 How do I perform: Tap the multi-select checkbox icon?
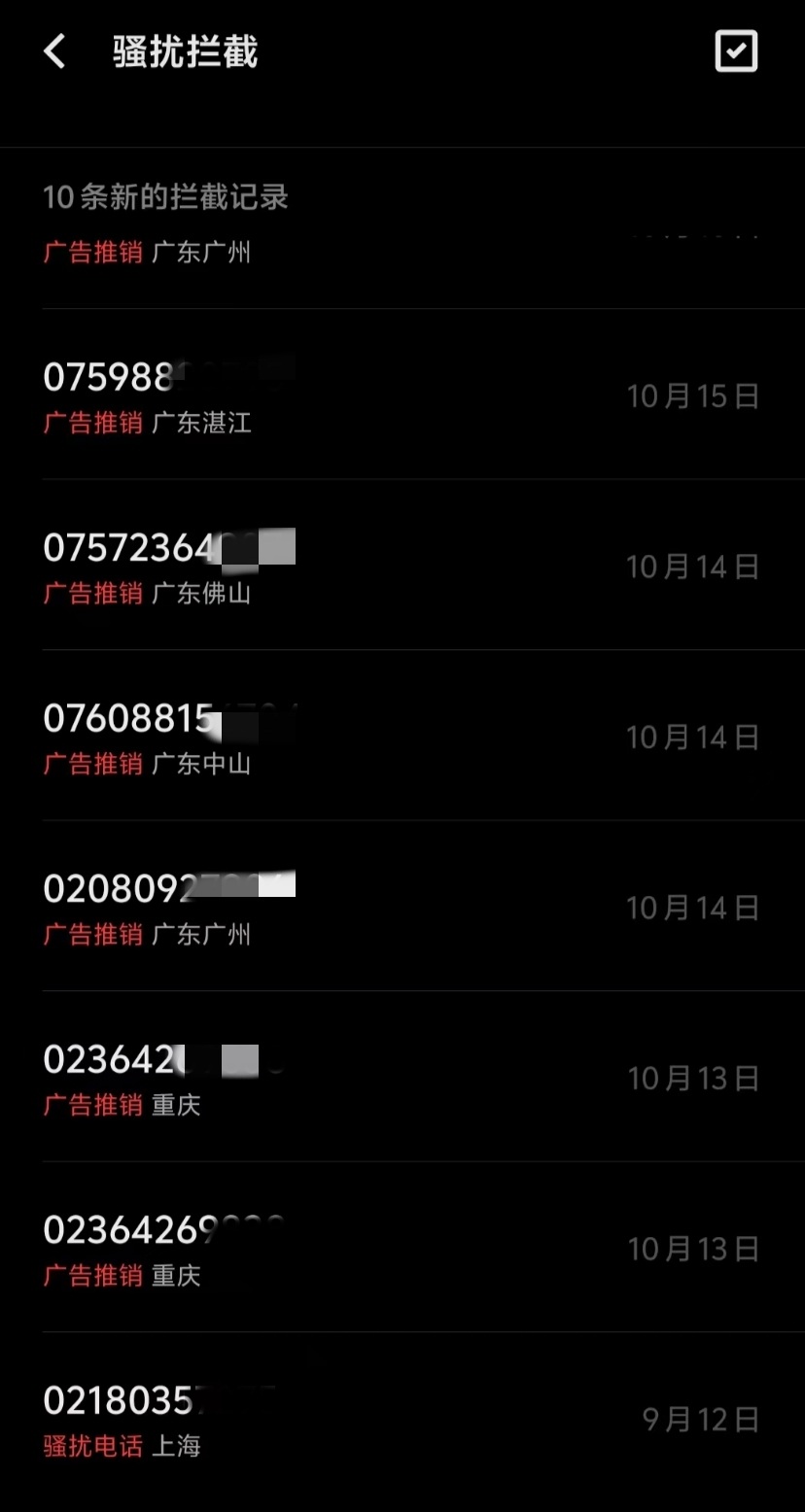click(x=736, y=52)
